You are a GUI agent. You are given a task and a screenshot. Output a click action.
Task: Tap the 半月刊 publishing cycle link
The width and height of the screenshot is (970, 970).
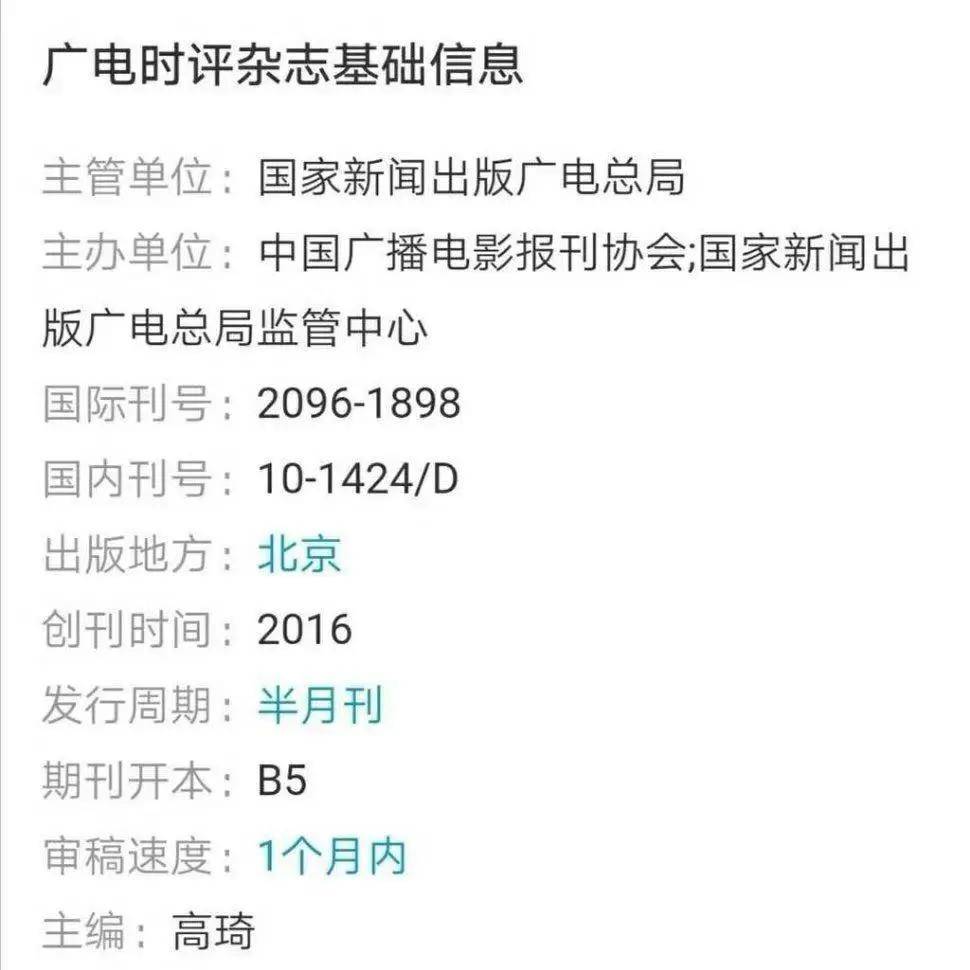(x=320, y=706)
